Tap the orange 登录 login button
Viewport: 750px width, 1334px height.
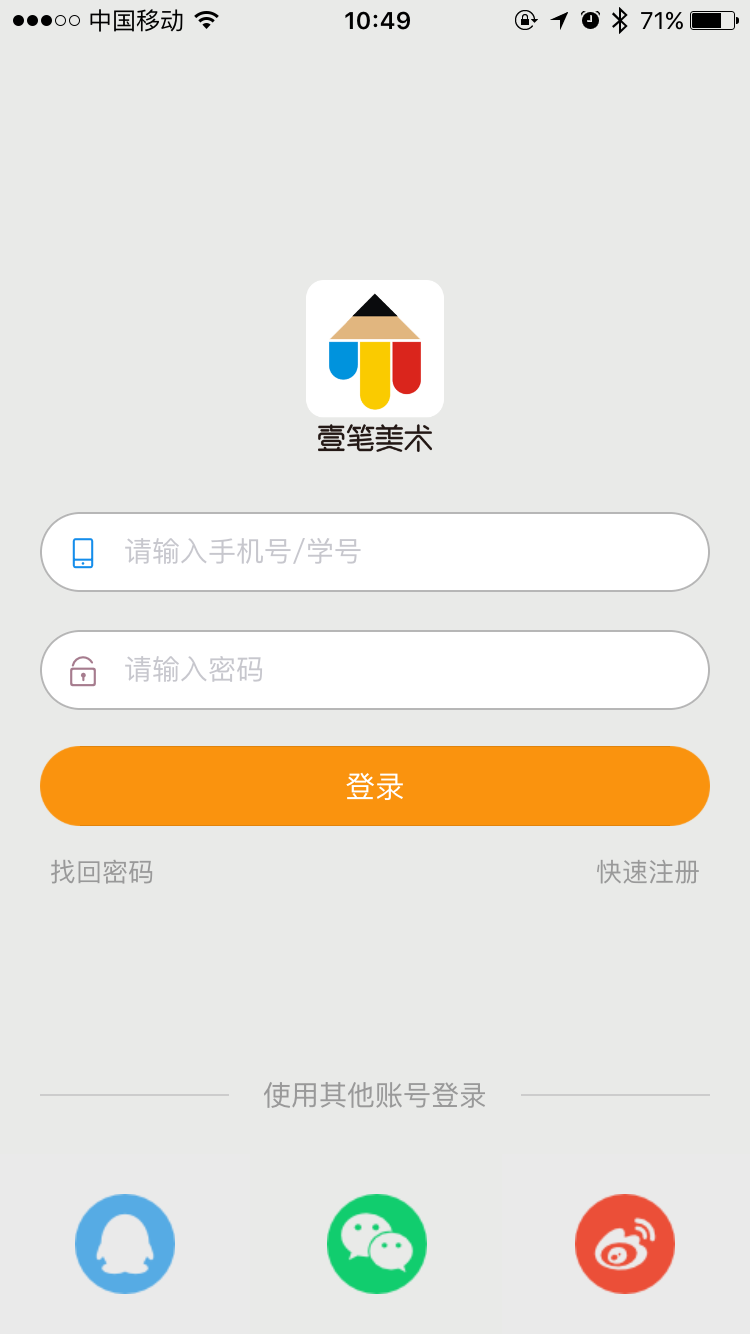pyautogui.click(x=375, y=786)
